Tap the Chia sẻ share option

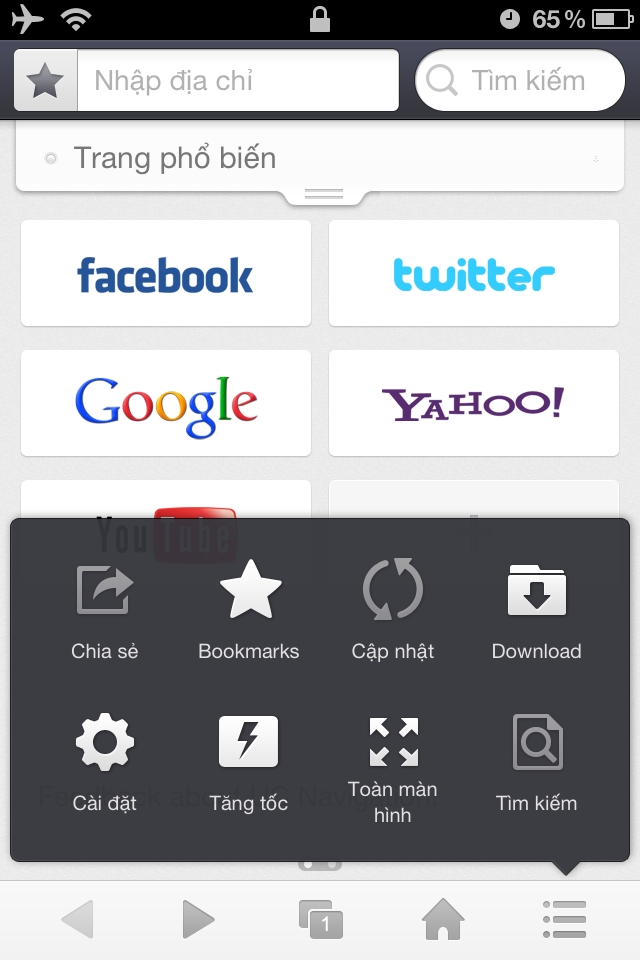[105, 608]
